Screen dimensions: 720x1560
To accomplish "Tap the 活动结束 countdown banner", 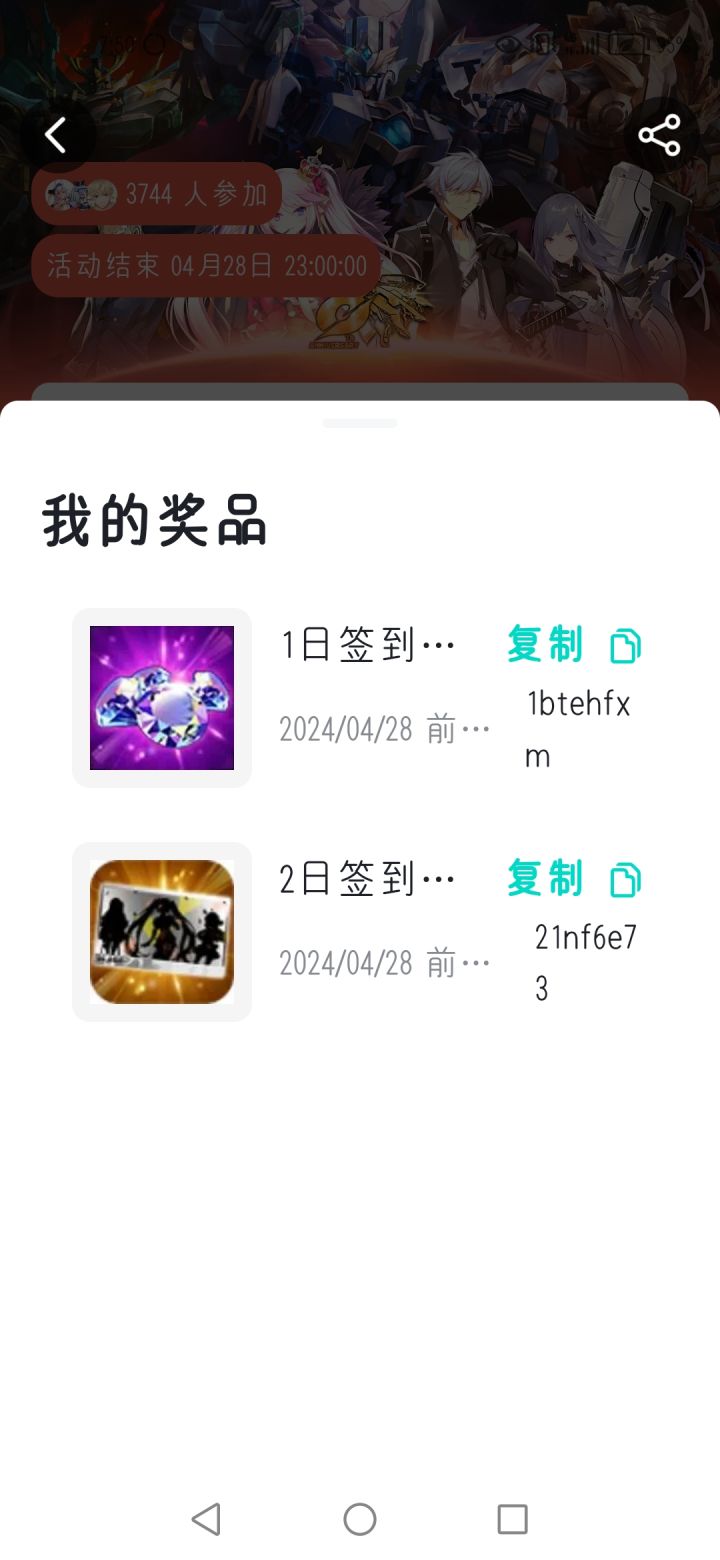I will 207,265.
